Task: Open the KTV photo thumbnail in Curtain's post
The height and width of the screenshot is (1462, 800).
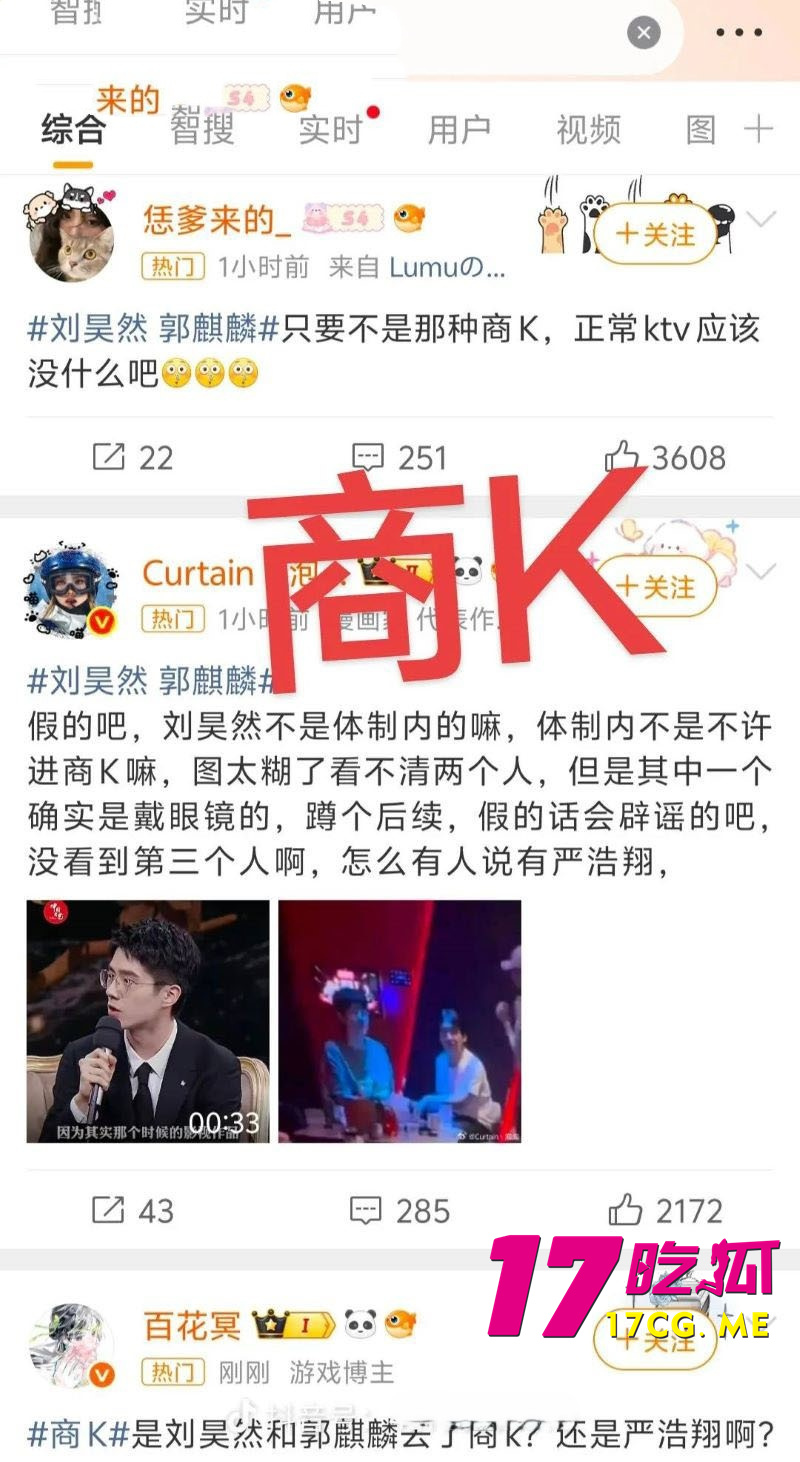Action: (398, 1020)
